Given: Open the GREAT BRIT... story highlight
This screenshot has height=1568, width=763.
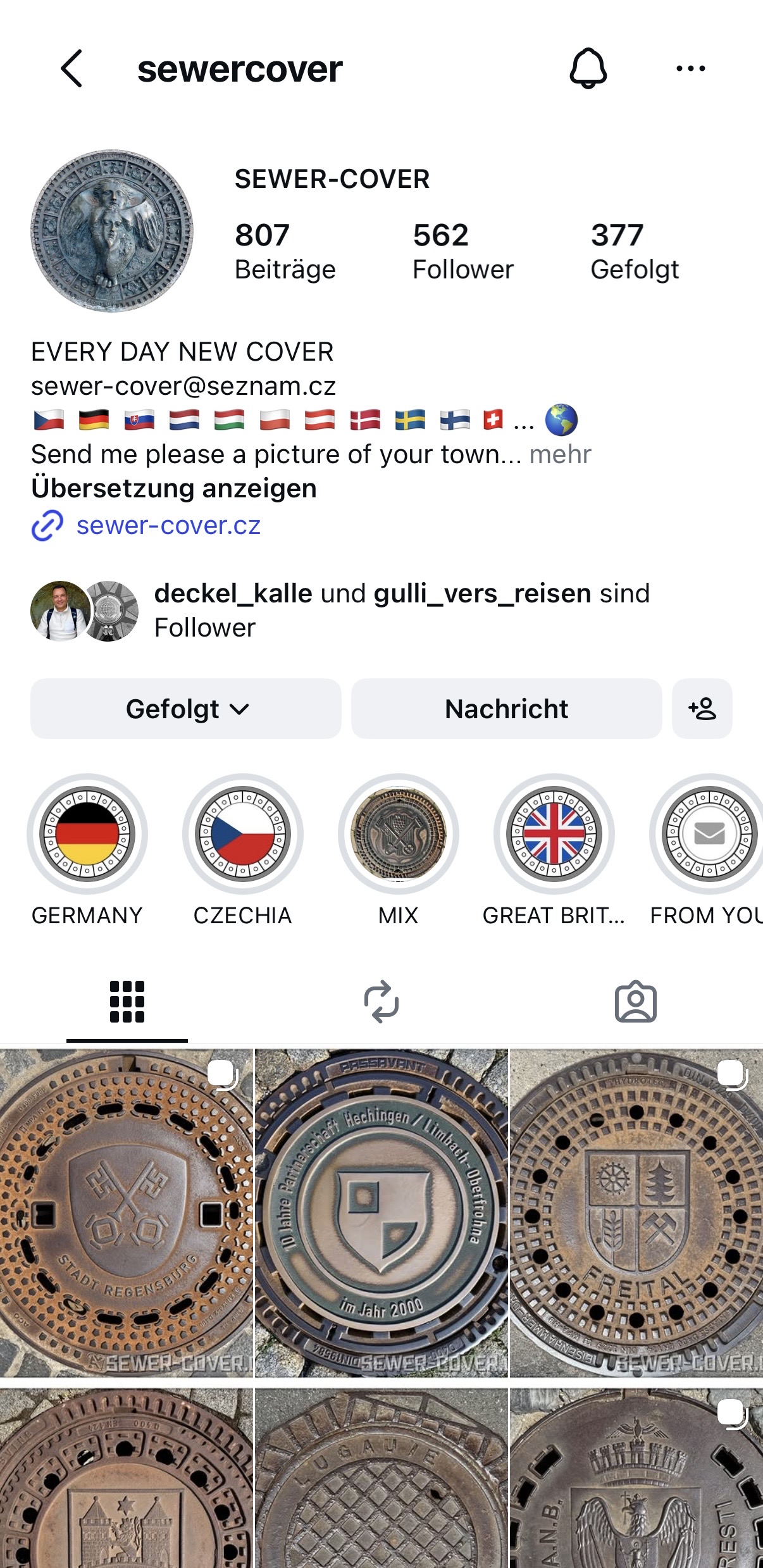Looking at the screenshot, I should [x=554, y=834].
